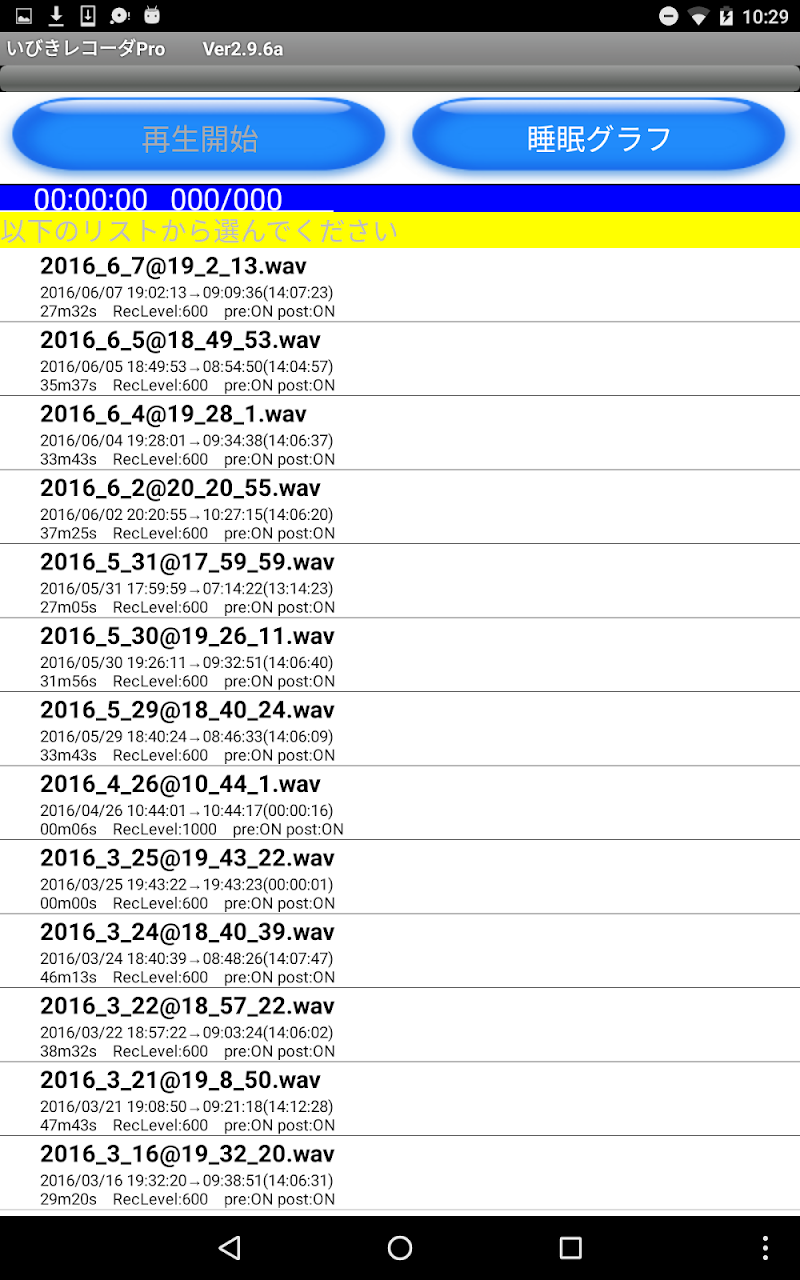Choose the 2016_6_5@18_49_53.wav file
This screenshot has width=800, height=1280.
[400, 359]
